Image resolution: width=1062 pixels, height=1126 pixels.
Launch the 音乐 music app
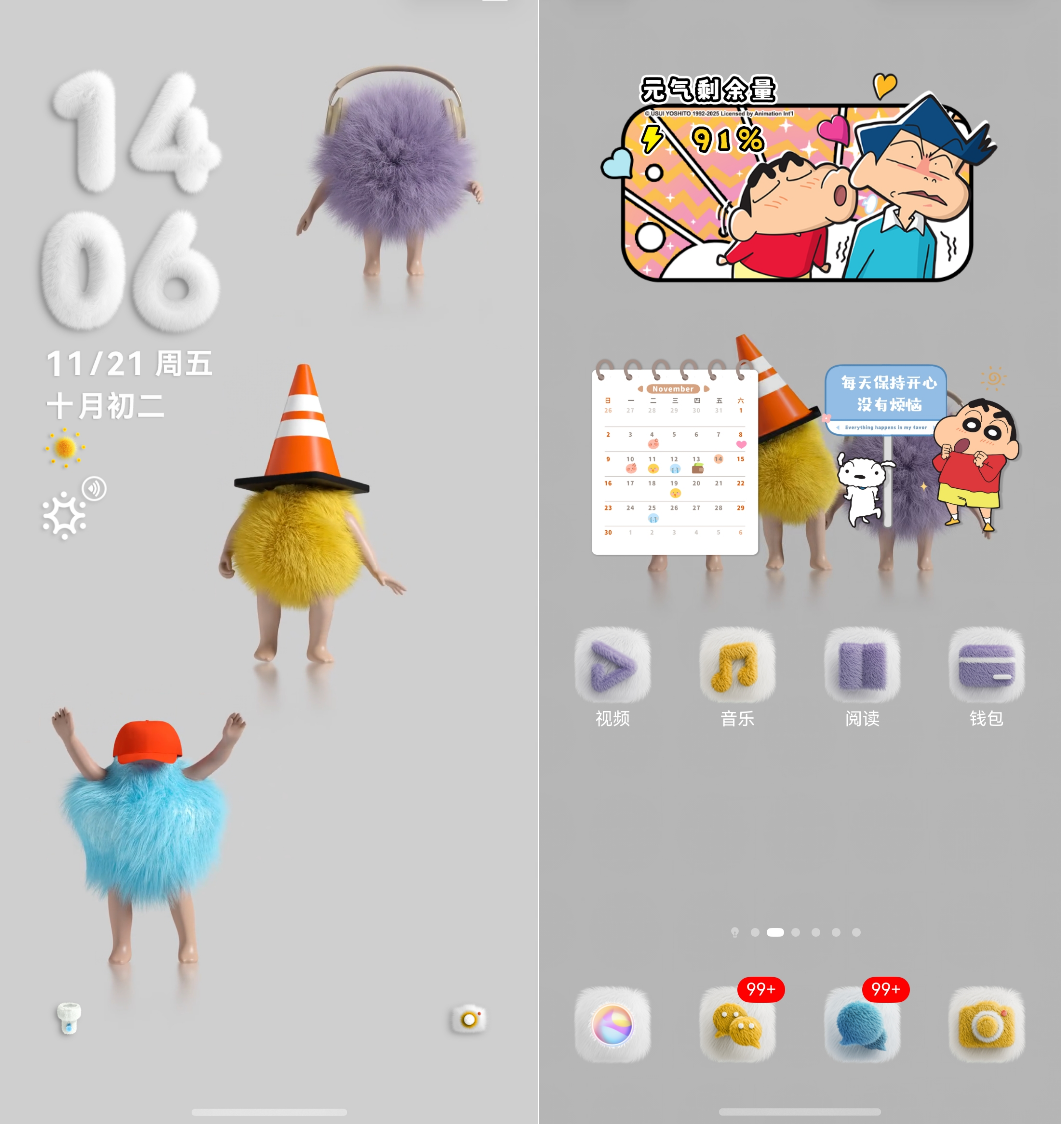click(x=737, y=665)
